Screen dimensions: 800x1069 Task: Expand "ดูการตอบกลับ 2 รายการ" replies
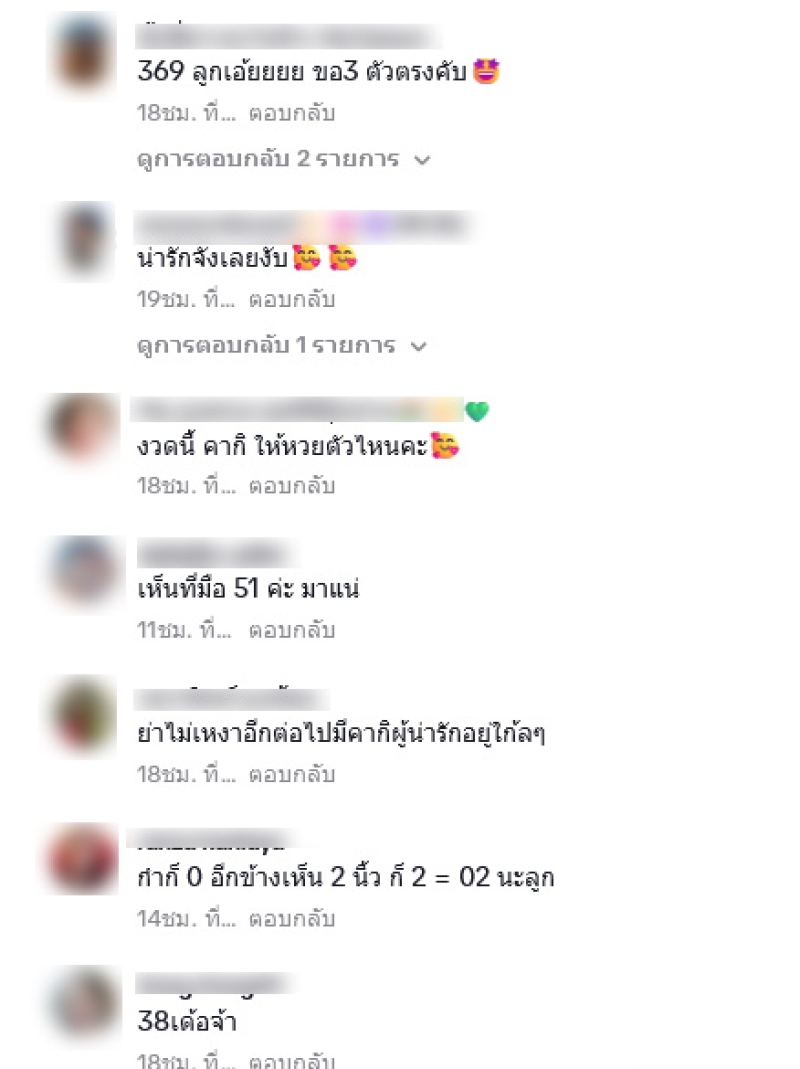click(x=282, y=159)
